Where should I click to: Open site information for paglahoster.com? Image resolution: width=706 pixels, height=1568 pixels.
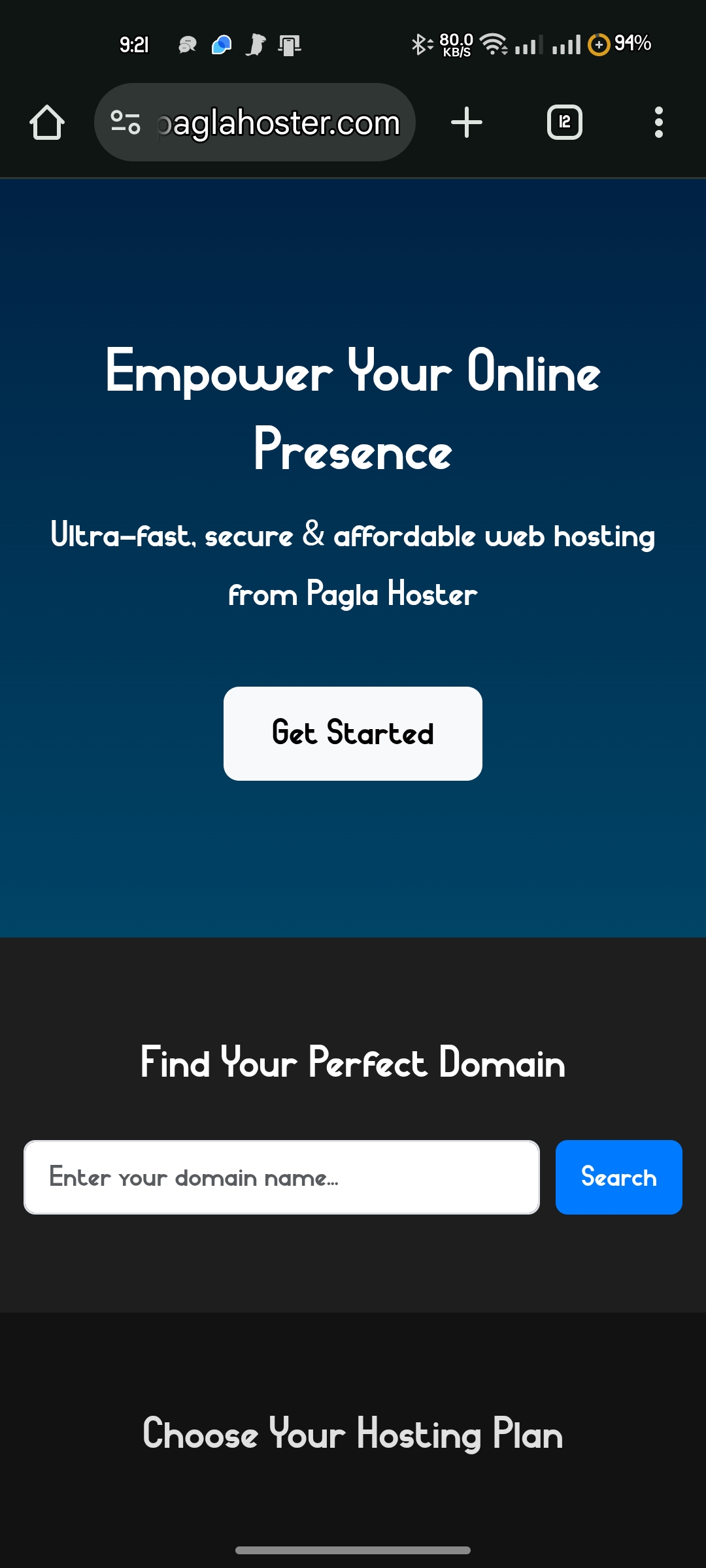126,122
